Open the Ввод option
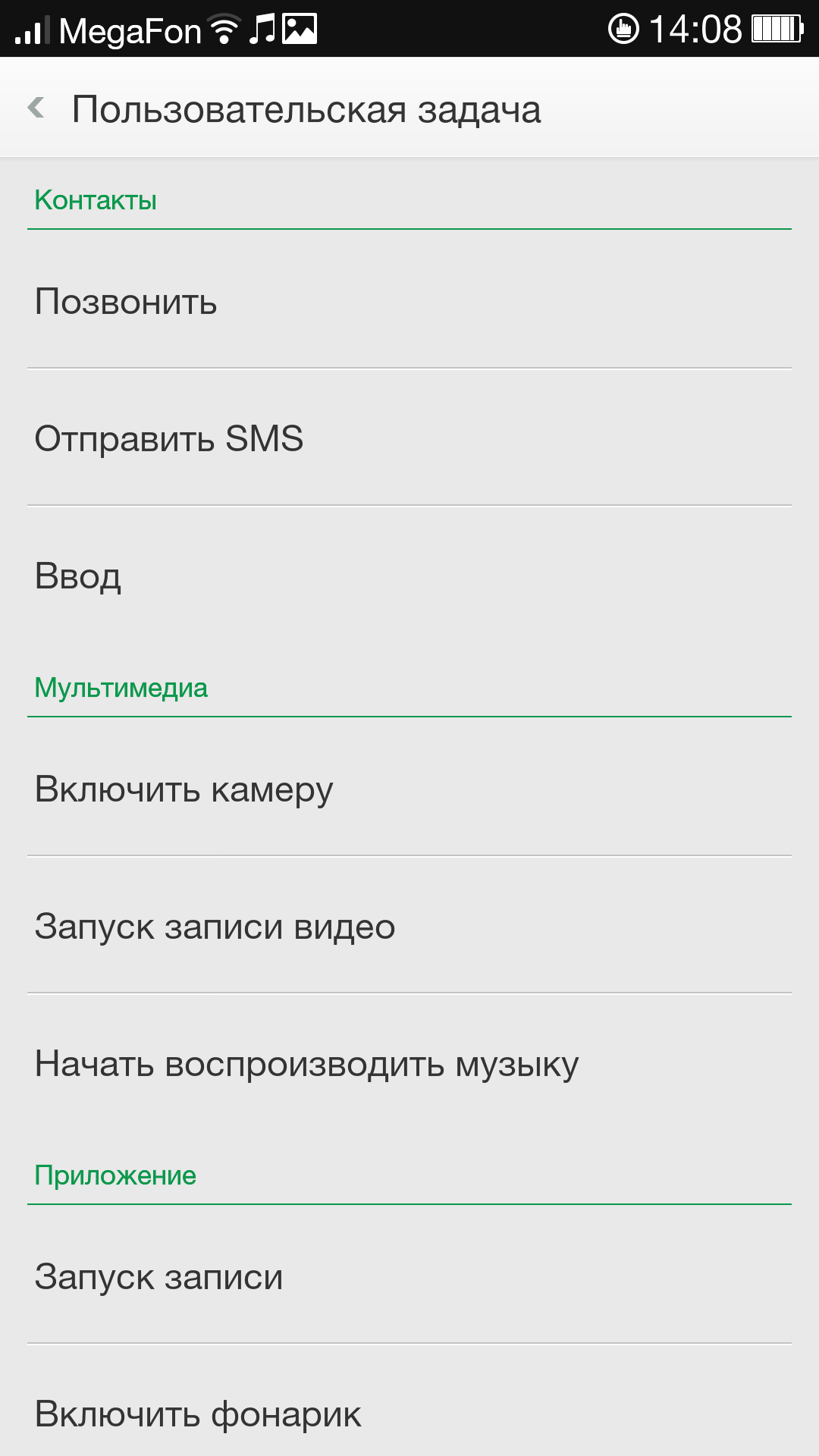Viewport: 819px width, 1456px height. point(78,576)
